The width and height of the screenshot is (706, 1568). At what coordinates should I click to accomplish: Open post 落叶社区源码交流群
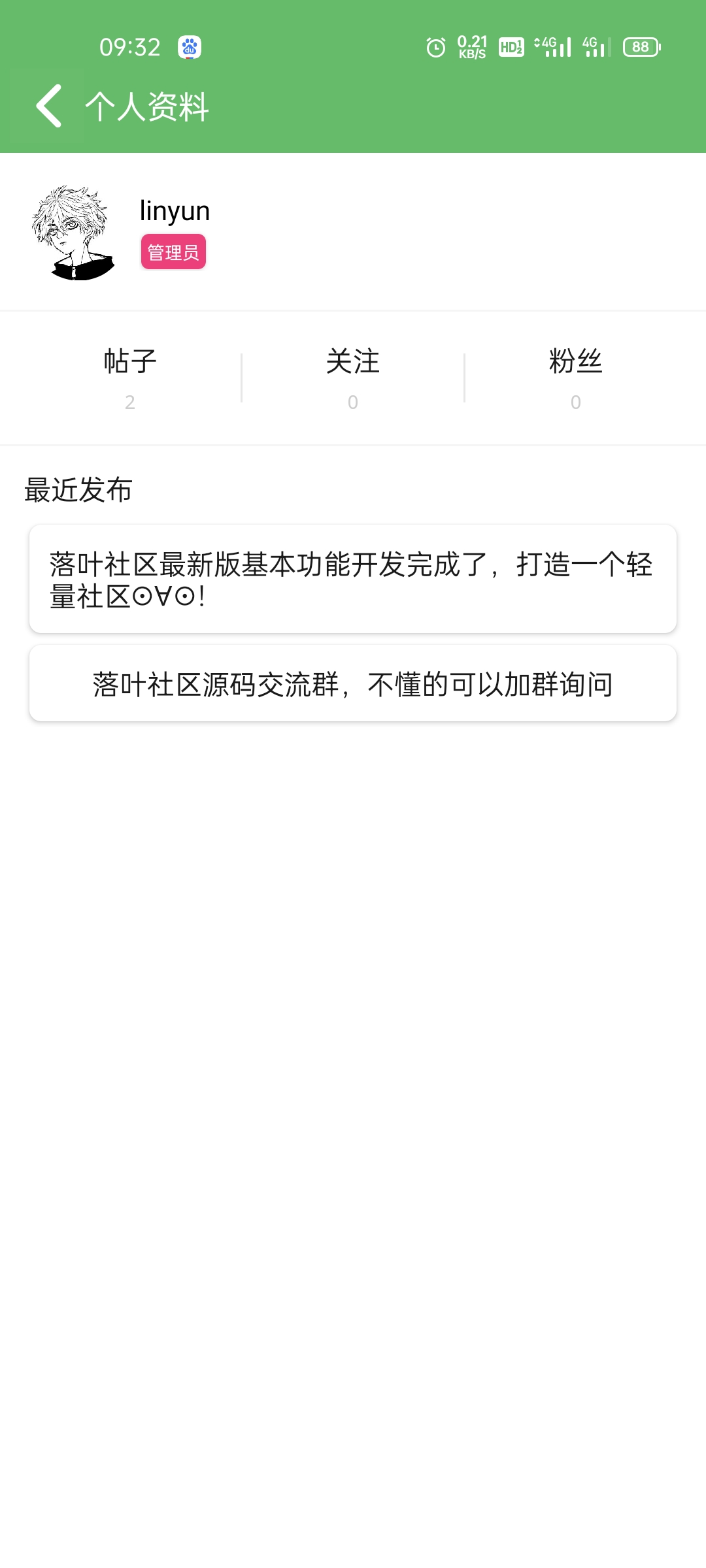click(x=353, y=683)
